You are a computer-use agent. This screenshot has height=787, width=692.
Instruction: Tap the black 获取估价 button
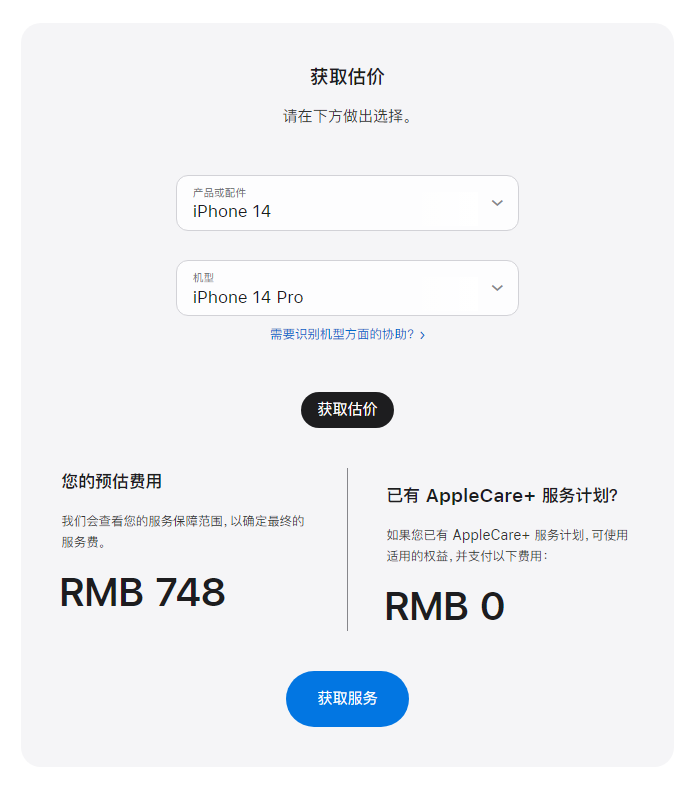click(x=347, y=409)
